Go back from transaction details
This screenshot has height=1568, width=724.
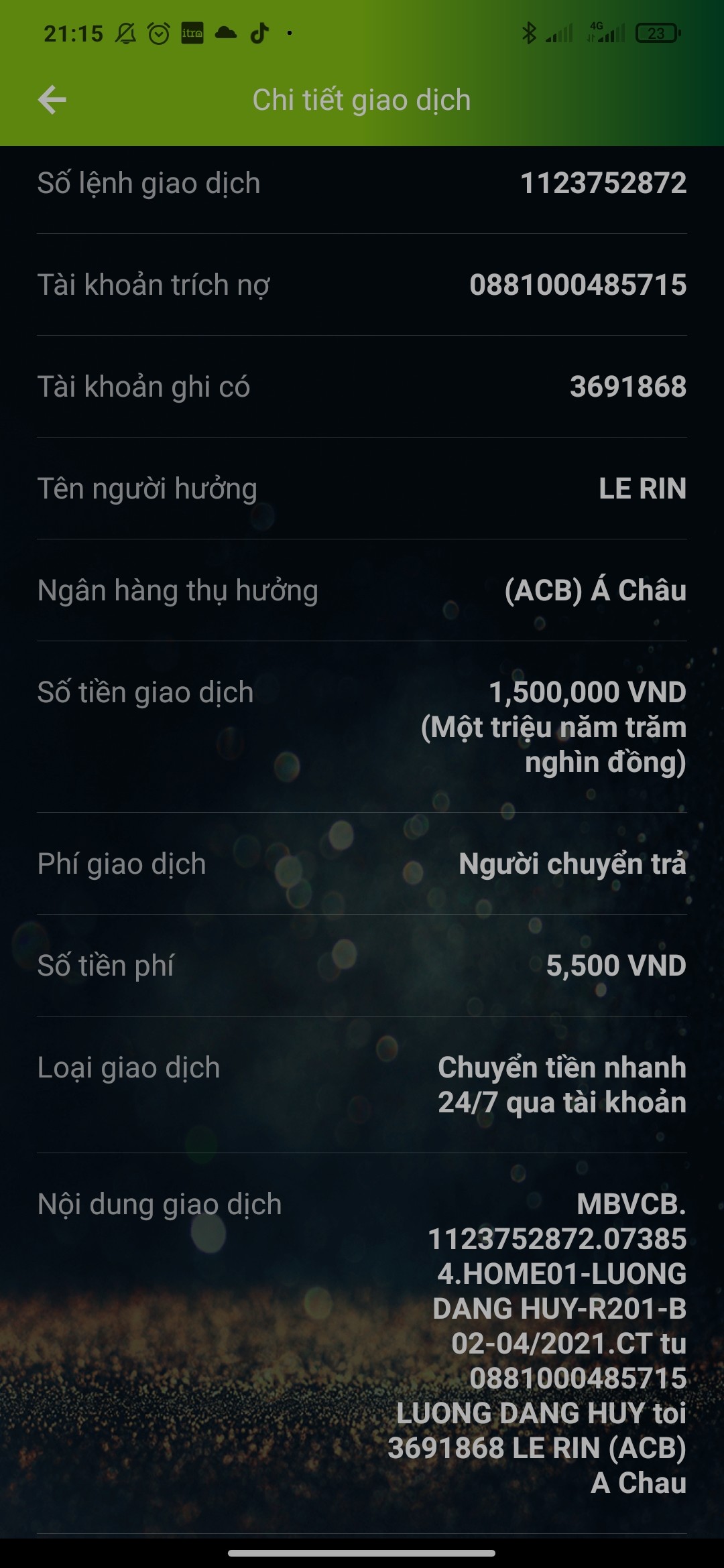52,100
